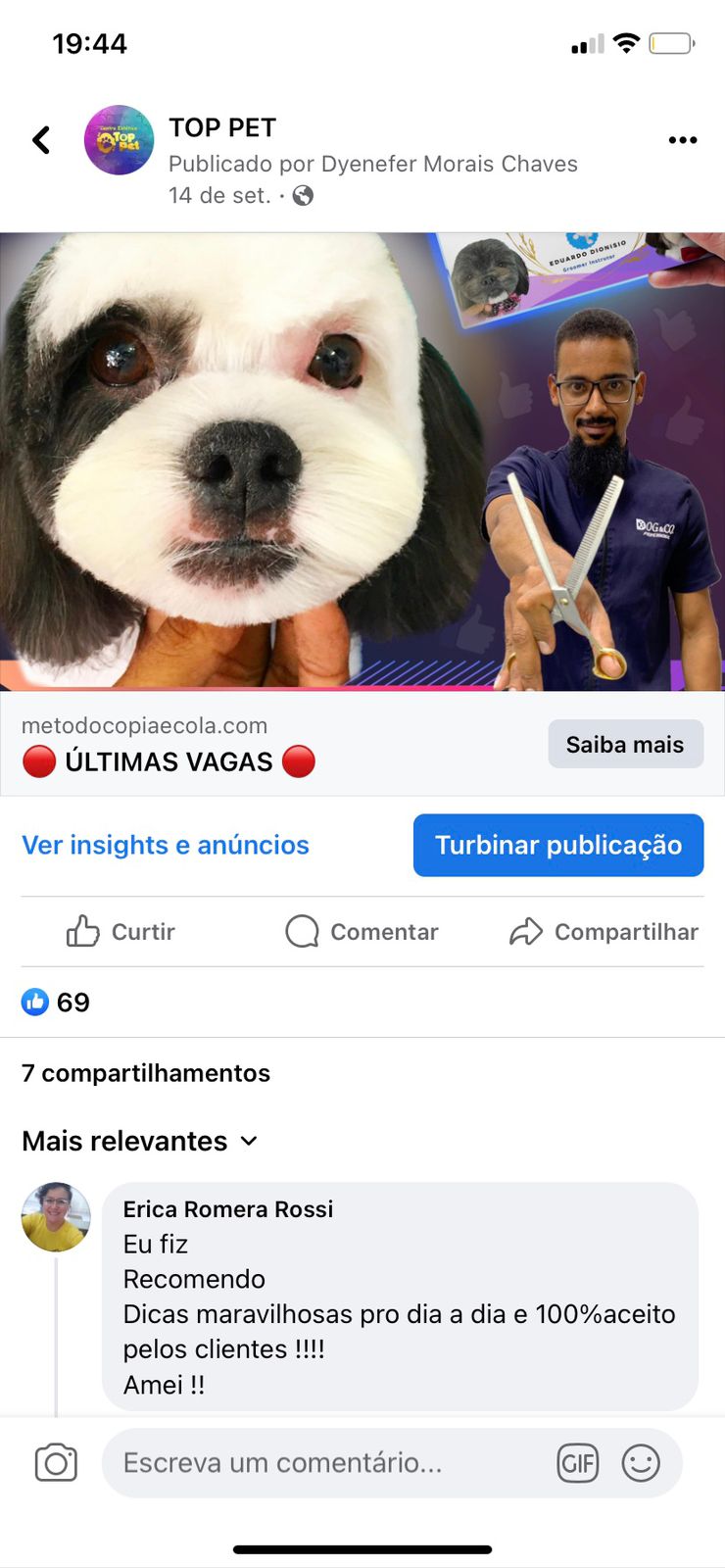Open the post's three-dot options menu
Viewport: 725px width, 1568px height.
pyautogui.click(x=682, y=140)
